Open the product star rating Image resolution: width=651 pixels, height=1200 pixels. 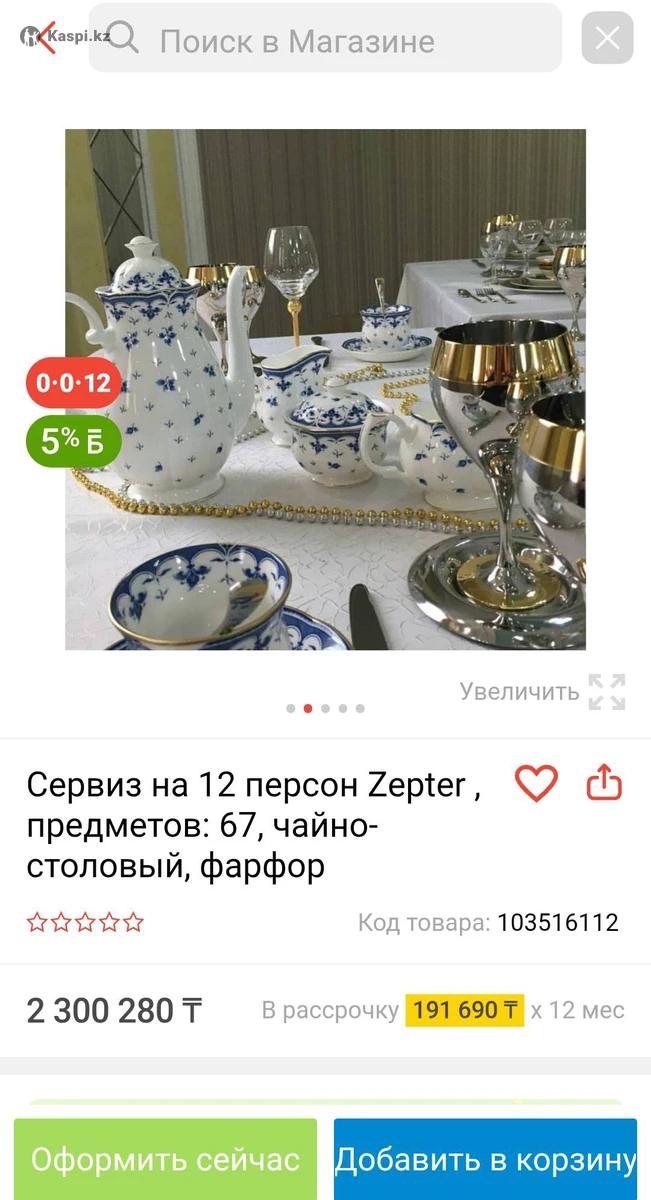click(85, 922)
